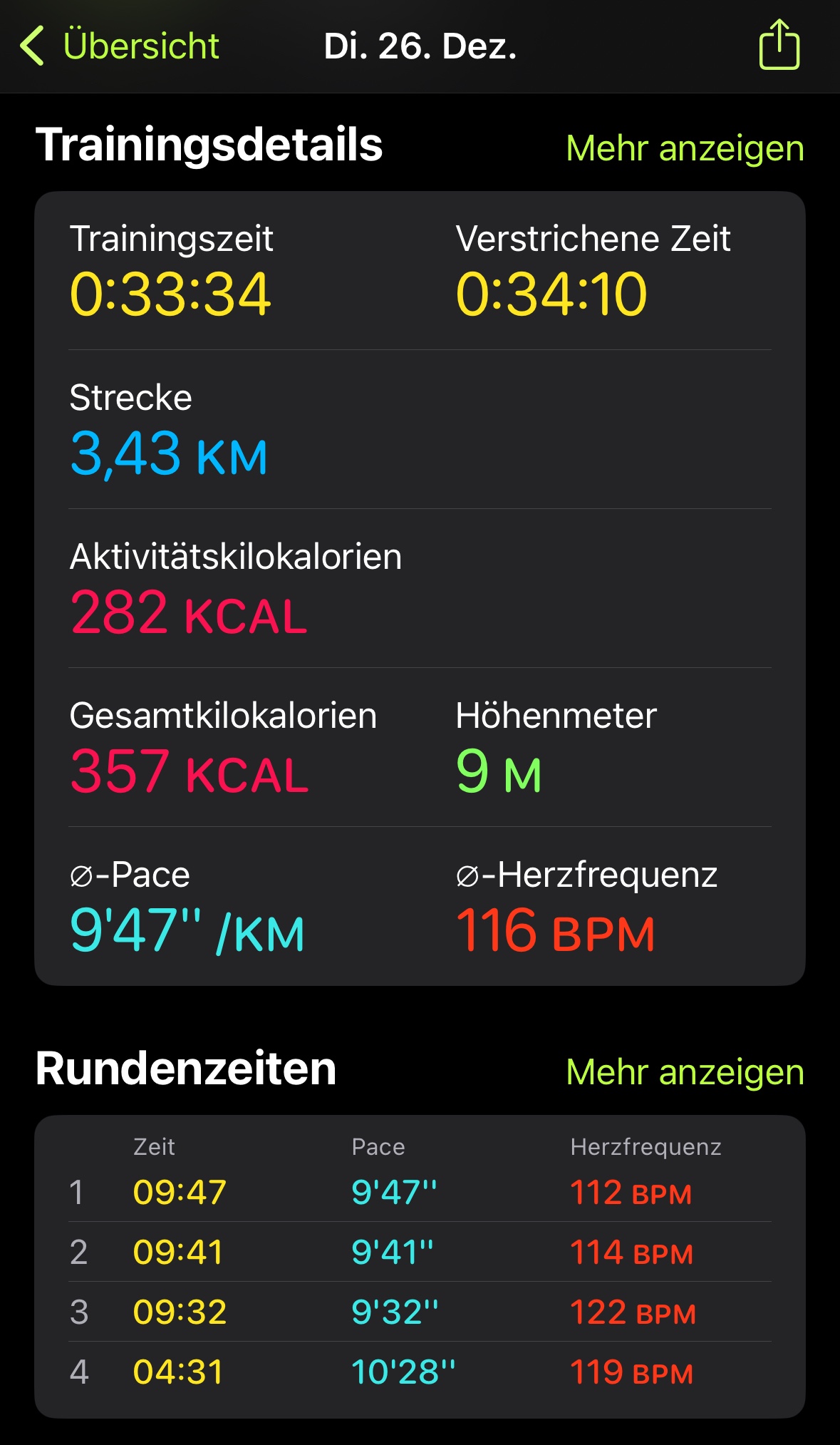
Task: Go back to Übersicht
Action: (120, 46)
